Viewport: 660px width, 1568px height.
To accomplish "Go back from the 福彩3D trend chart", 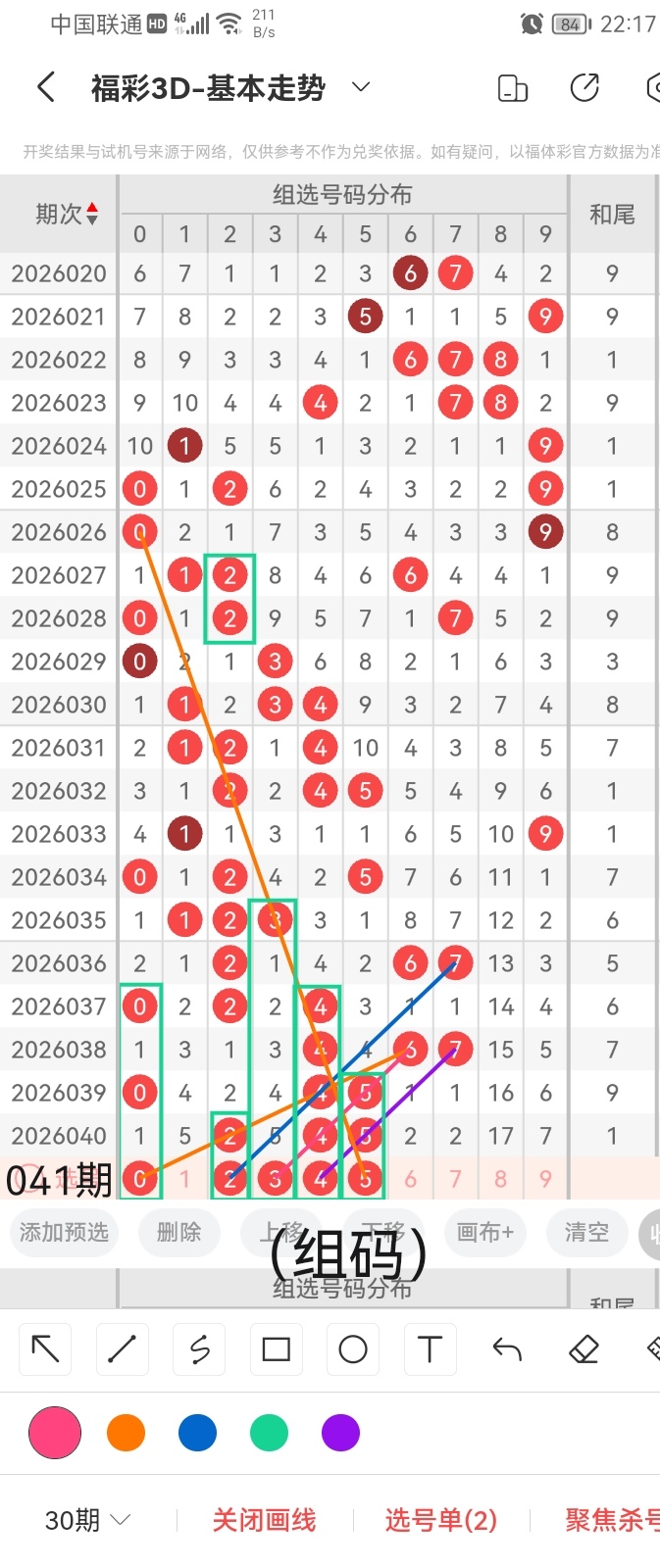I will click(x=45, y=88).
